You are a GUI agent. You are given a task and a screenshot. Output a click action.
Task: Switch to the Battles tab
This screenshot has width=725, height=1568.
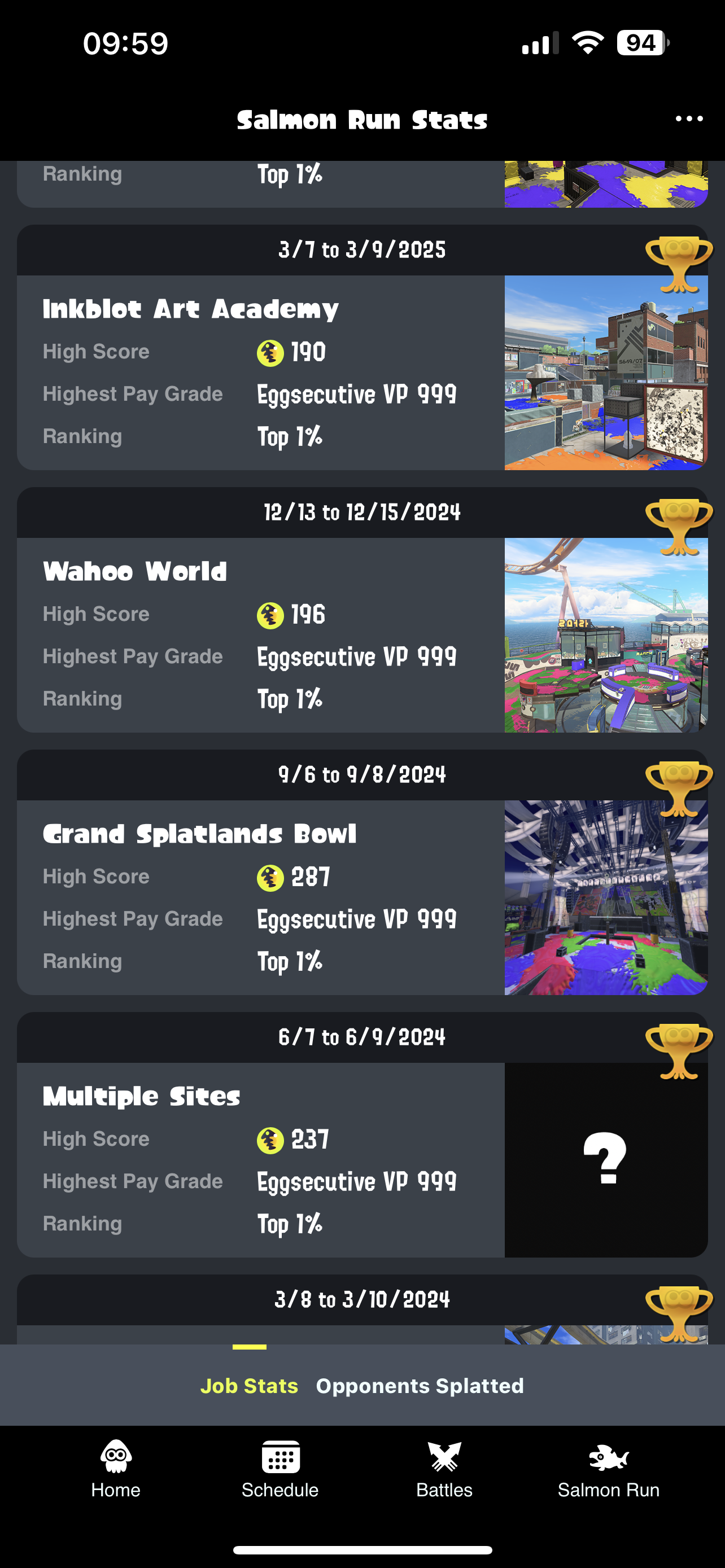coord(444,1469)
